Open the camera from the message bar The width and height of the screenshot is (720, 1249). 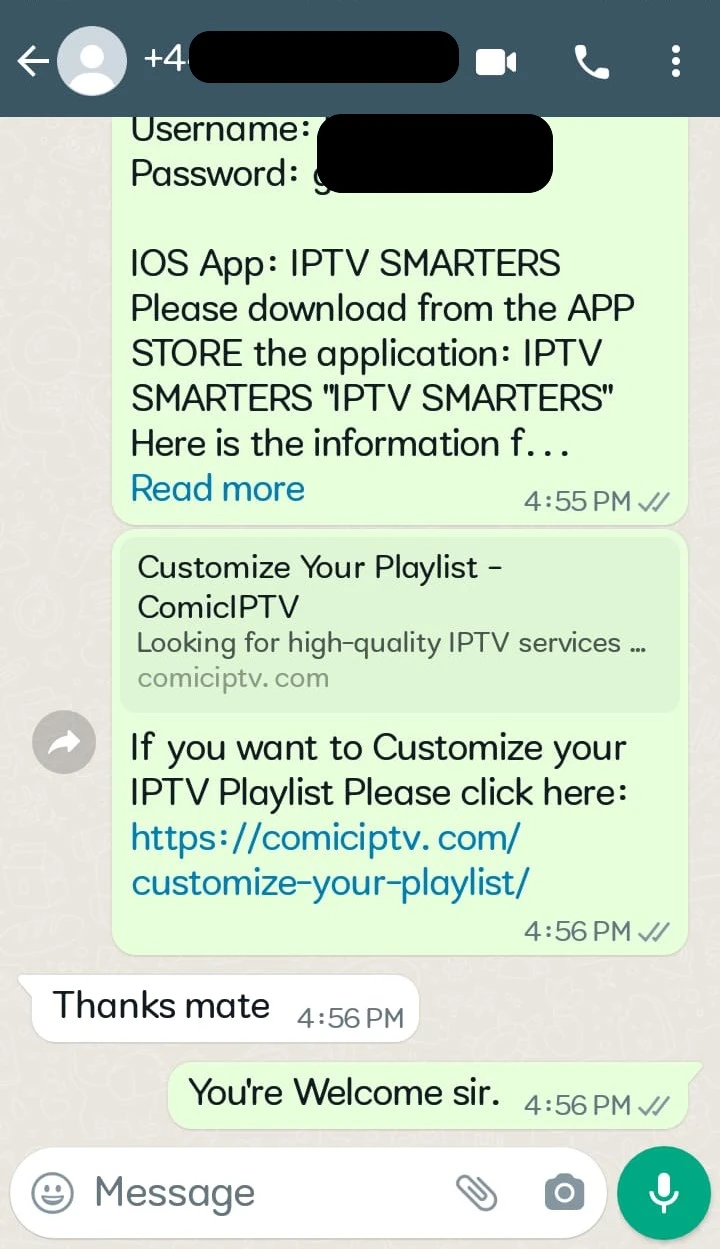tap(564, 1192)
